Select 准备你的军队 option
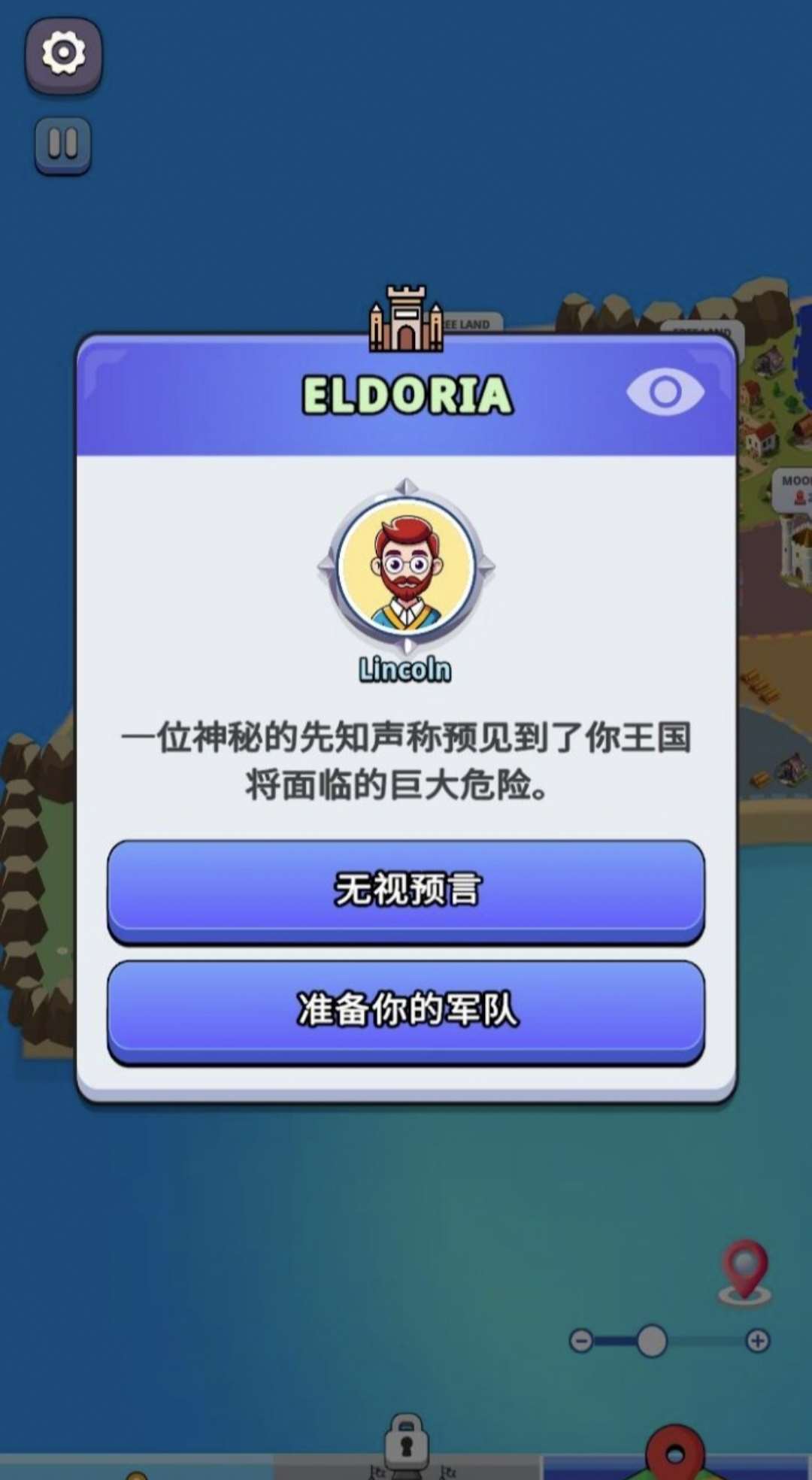812x1480 pixels. (406, 1011)
